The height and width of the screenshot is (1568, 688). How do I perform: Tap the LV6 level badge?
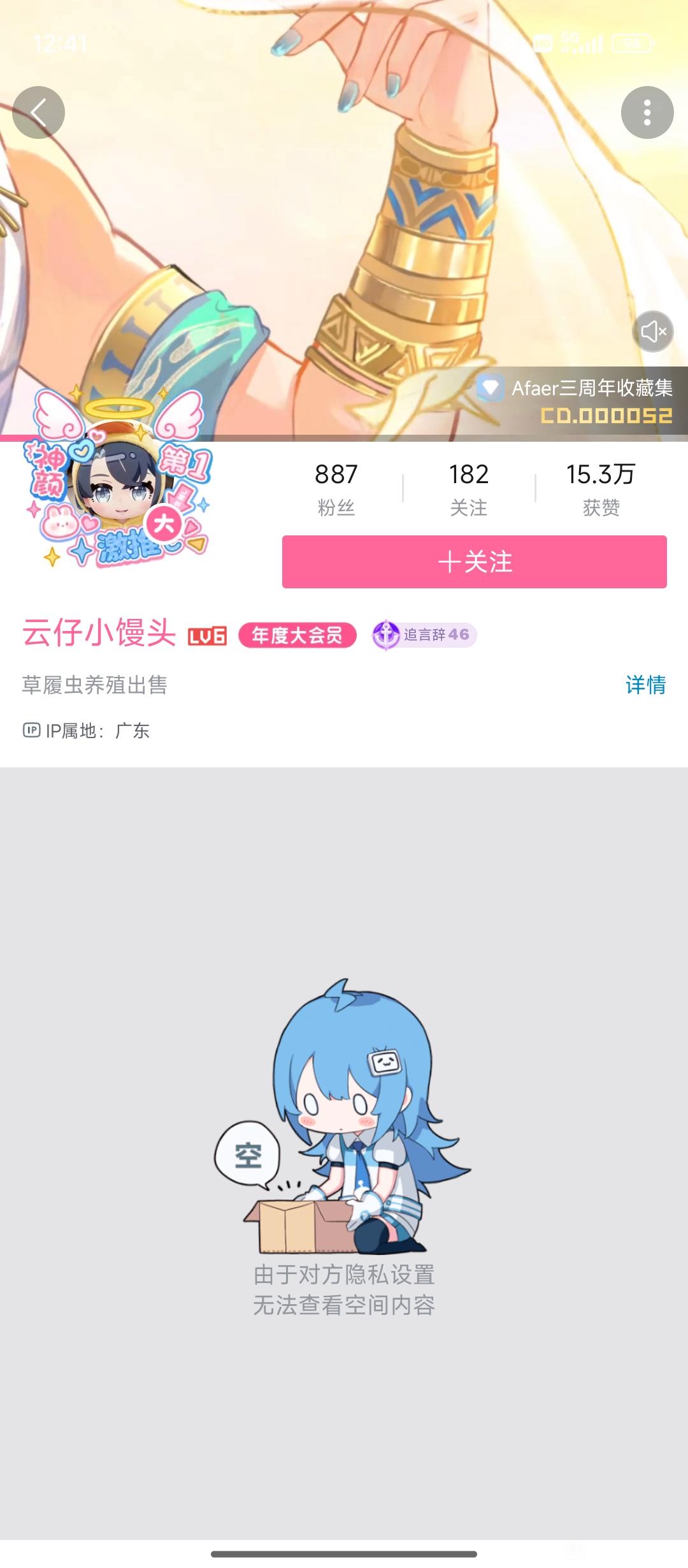pos(207,636)
